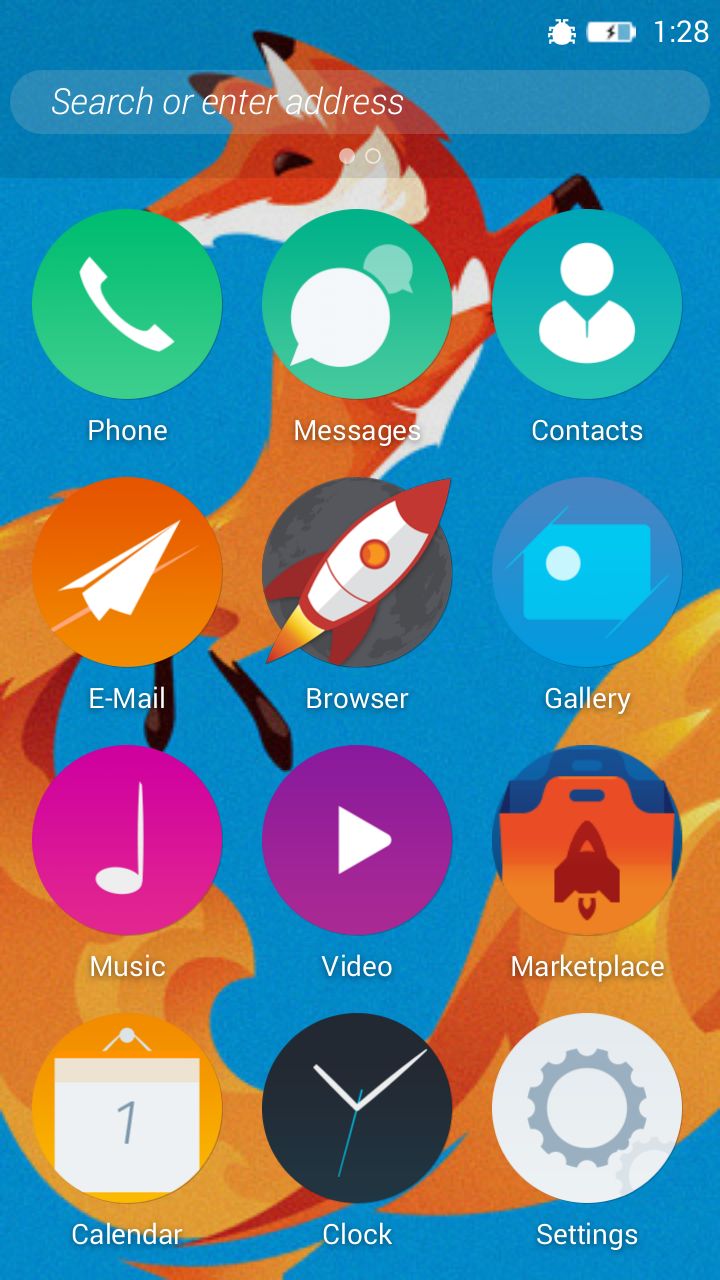Select the second home screen page dot
The height and width of the screenshot is (1280, 720).
[373, 156]
